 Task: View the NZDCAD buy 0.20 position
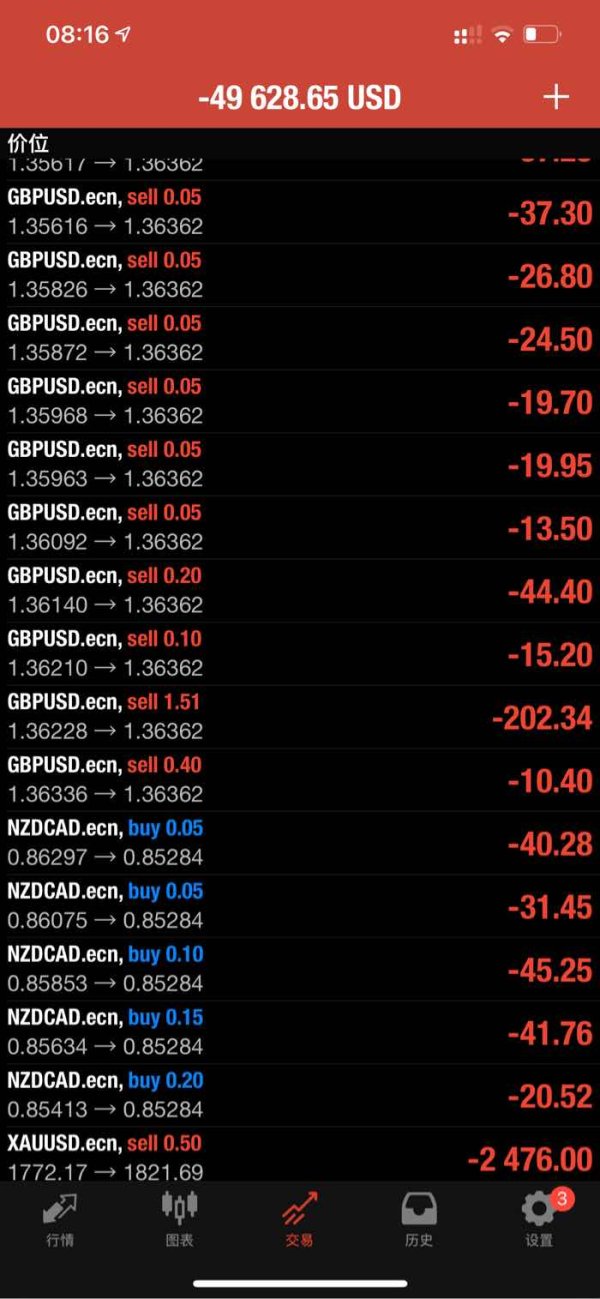pos(300,1095)
